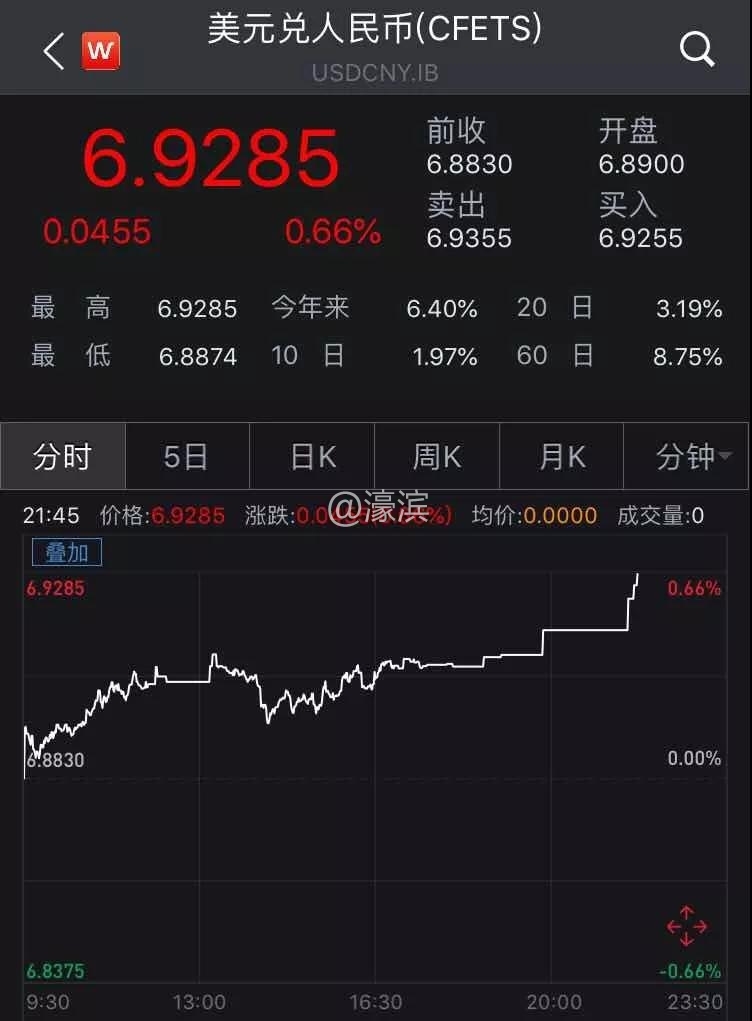View the 月K monthly chart
This screenshot has height=1021, width=752.
click(561, 457)
